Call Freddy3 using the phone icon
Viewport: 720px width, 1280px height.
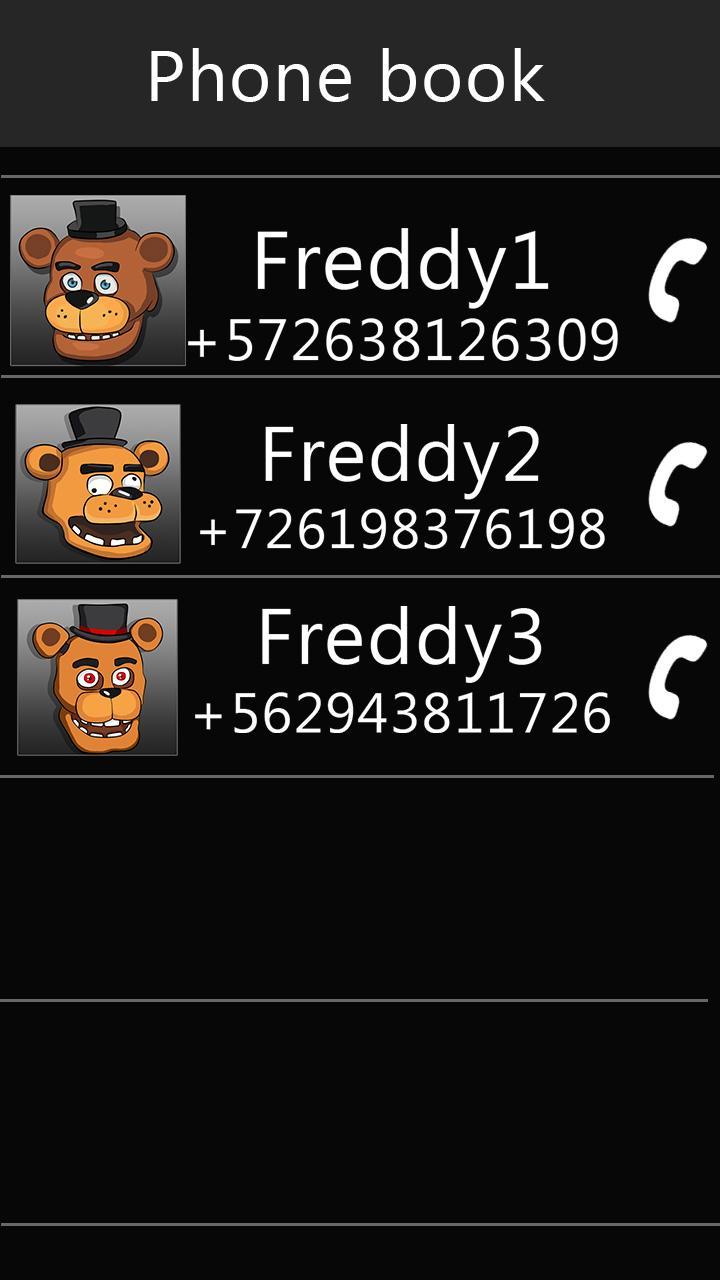pyautogui.click(x=677, y=676)
